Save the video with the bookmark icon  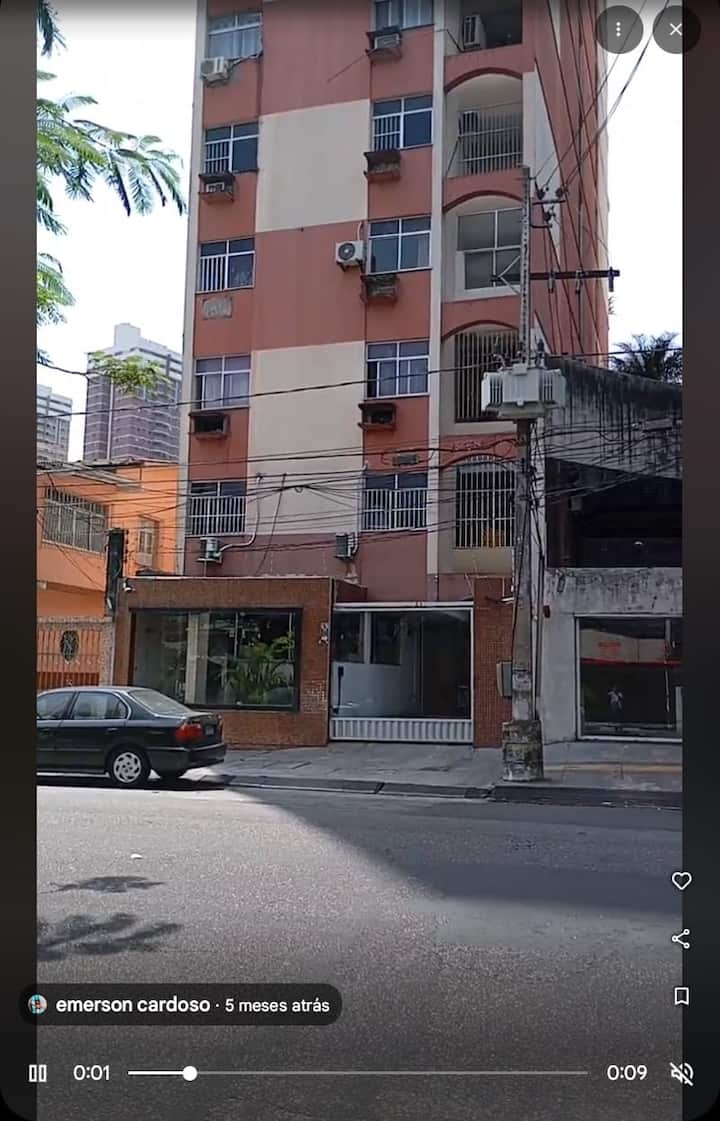point(681,996)
